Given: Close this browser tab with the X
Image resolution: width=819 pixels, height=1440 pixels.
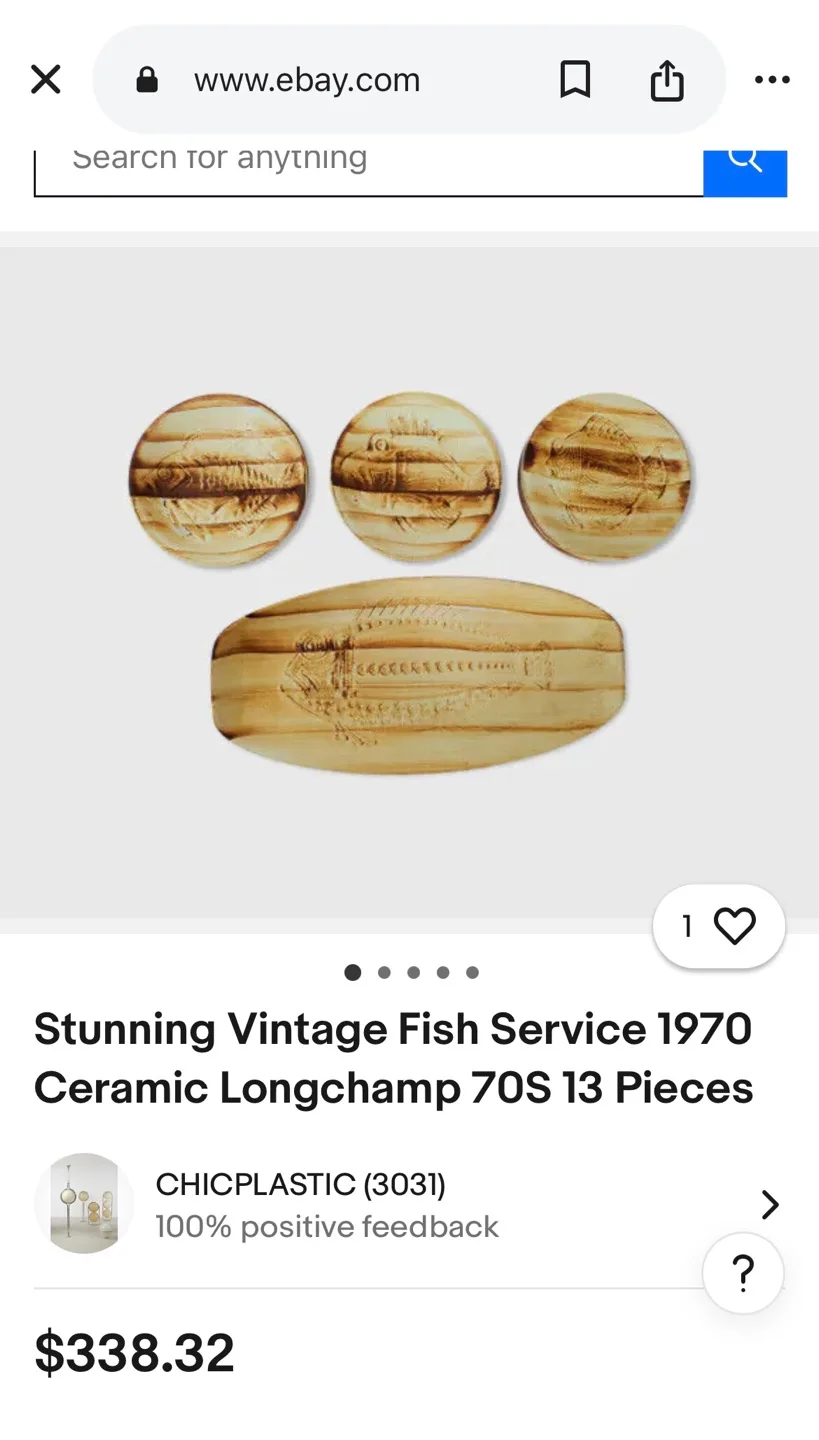Looking at the screenshot, I should [x=45, y=79].
